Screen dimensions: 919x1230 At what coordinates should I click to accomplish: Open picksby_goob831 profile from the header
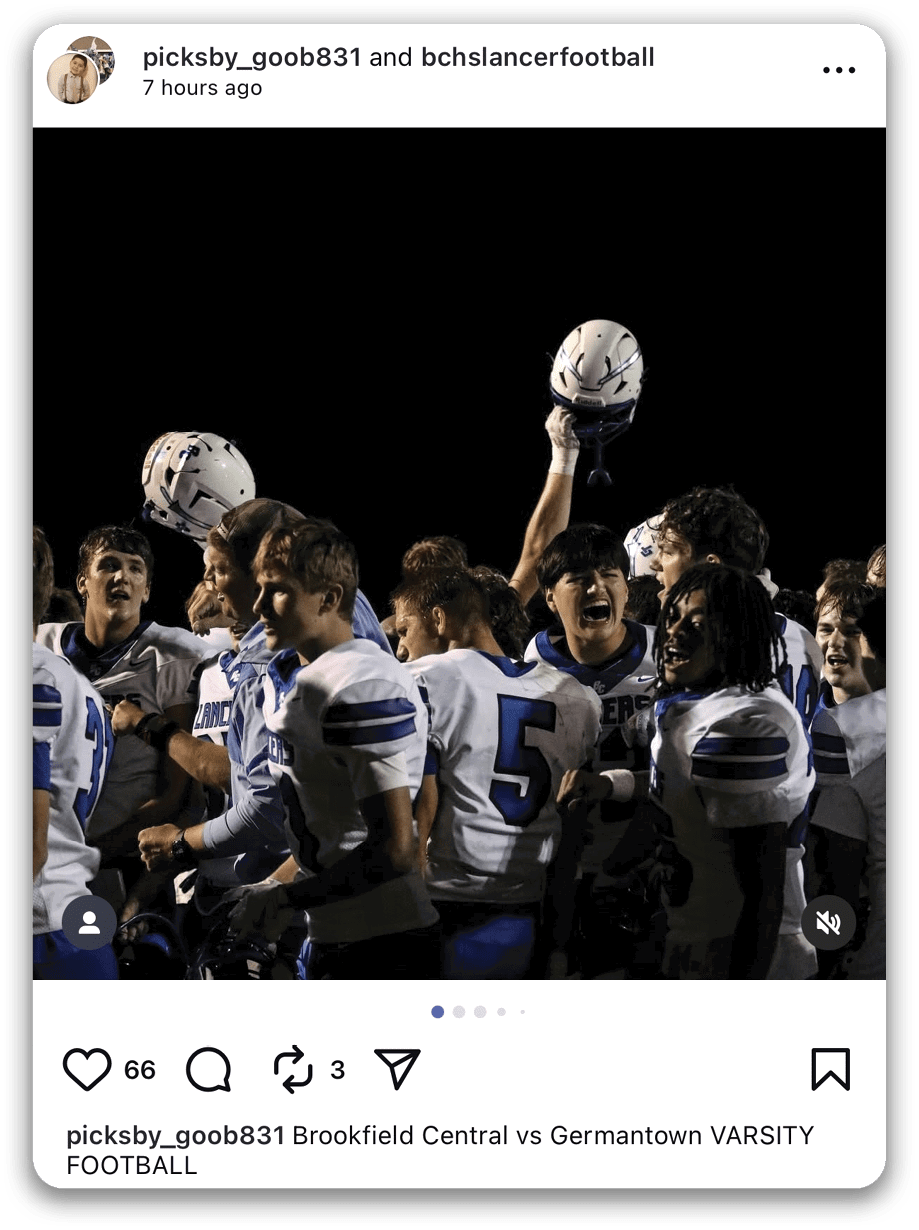(x=251, y=57)
